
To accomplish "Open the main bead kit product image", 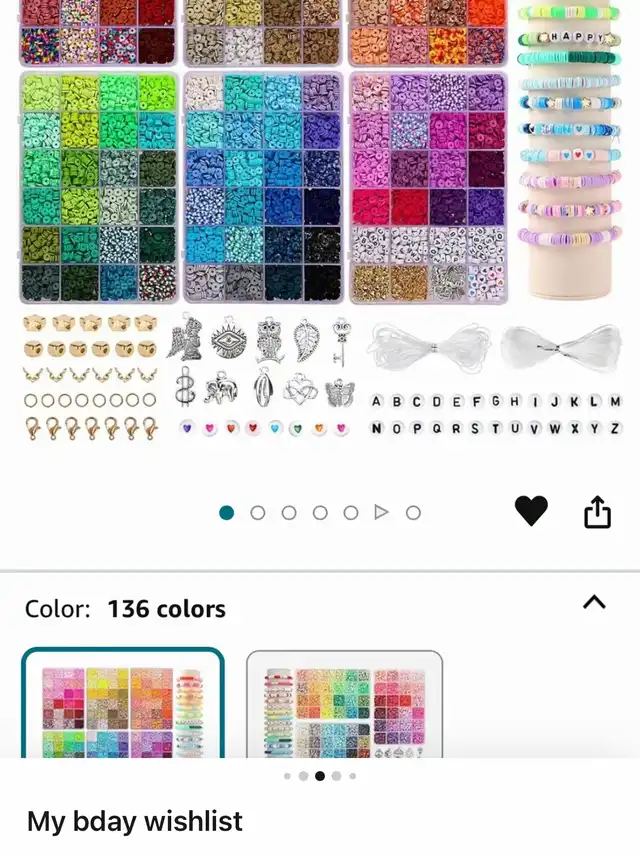I will (320, 230).
